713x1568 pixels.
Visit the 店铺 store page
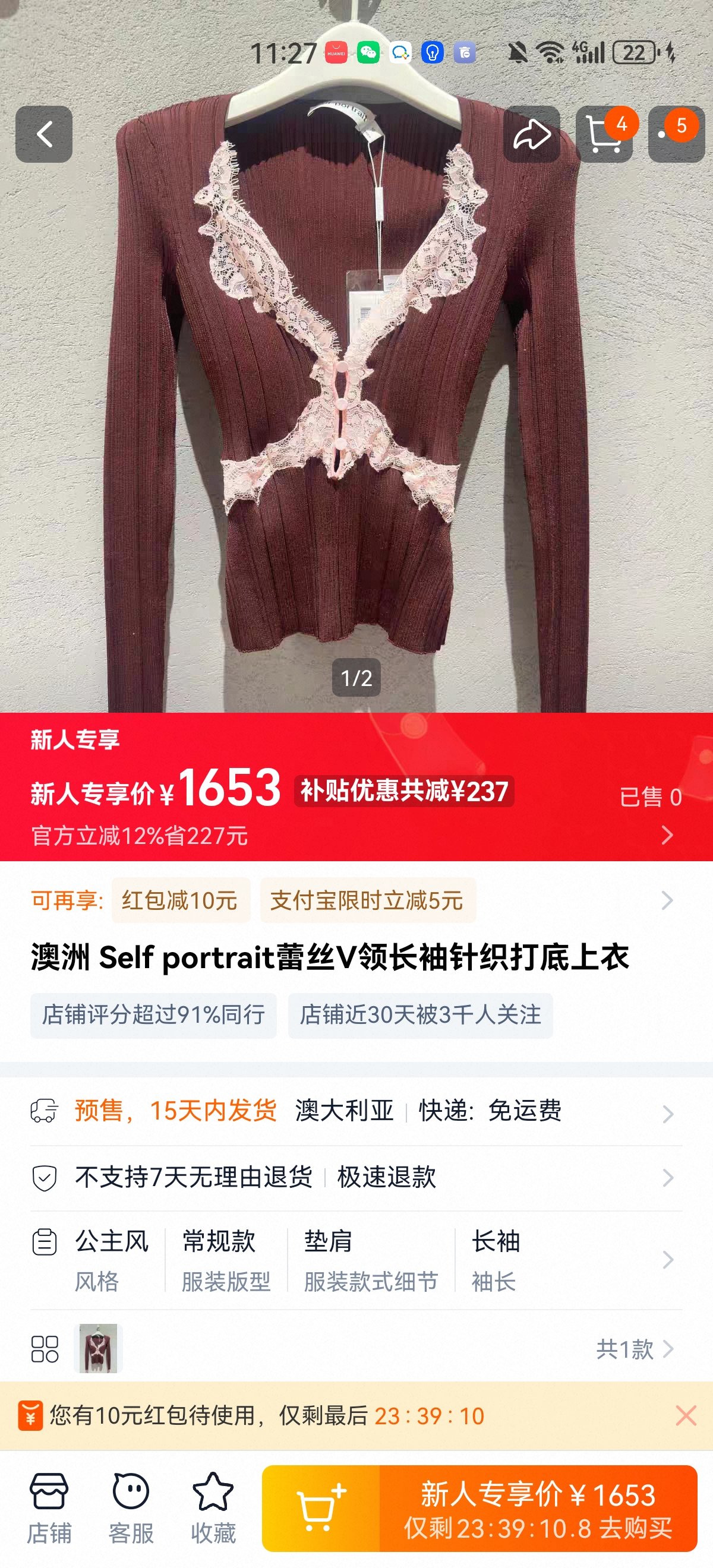click(49, 1507)
